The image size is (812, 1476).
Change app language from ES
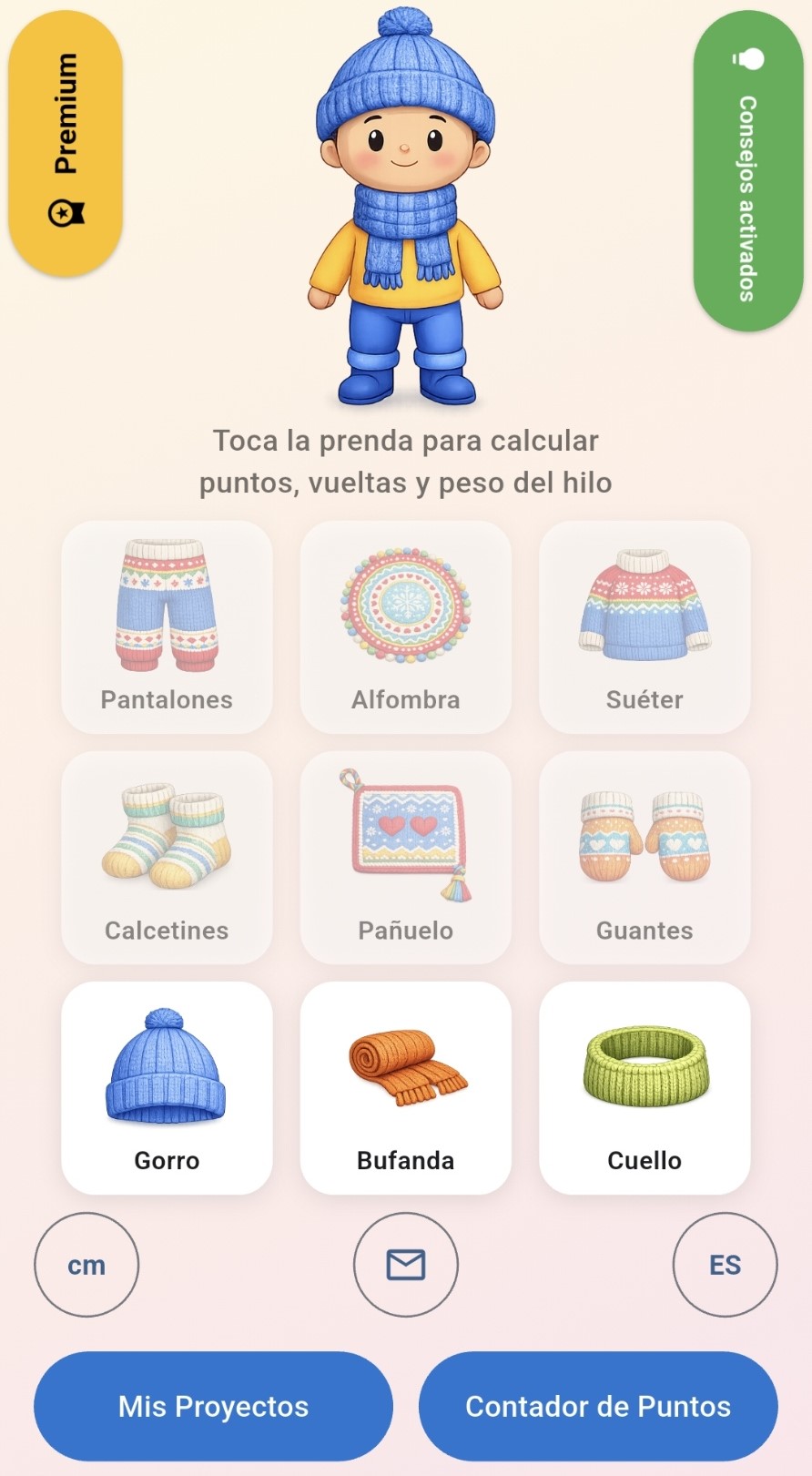(x=726, y=1265)
